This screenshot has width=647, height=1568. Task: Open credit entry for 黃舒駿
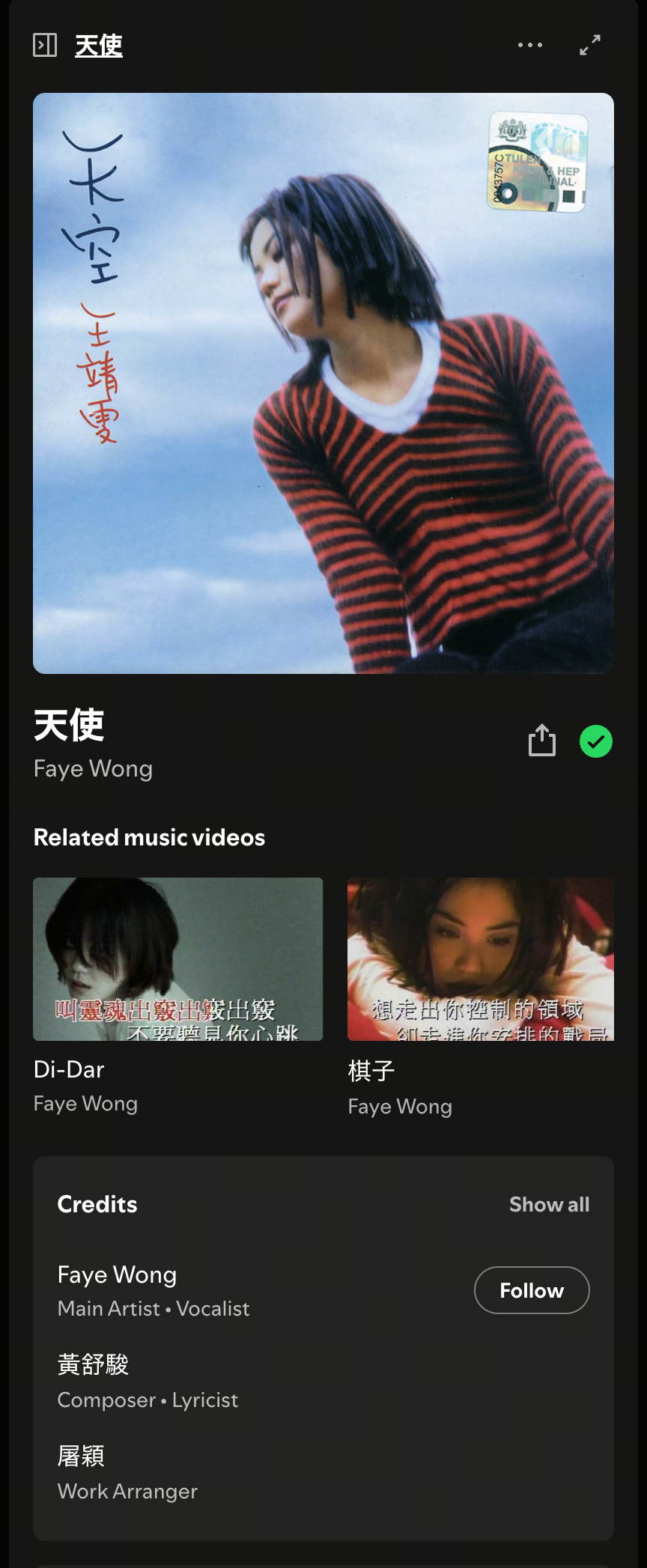pos(93,1364)
